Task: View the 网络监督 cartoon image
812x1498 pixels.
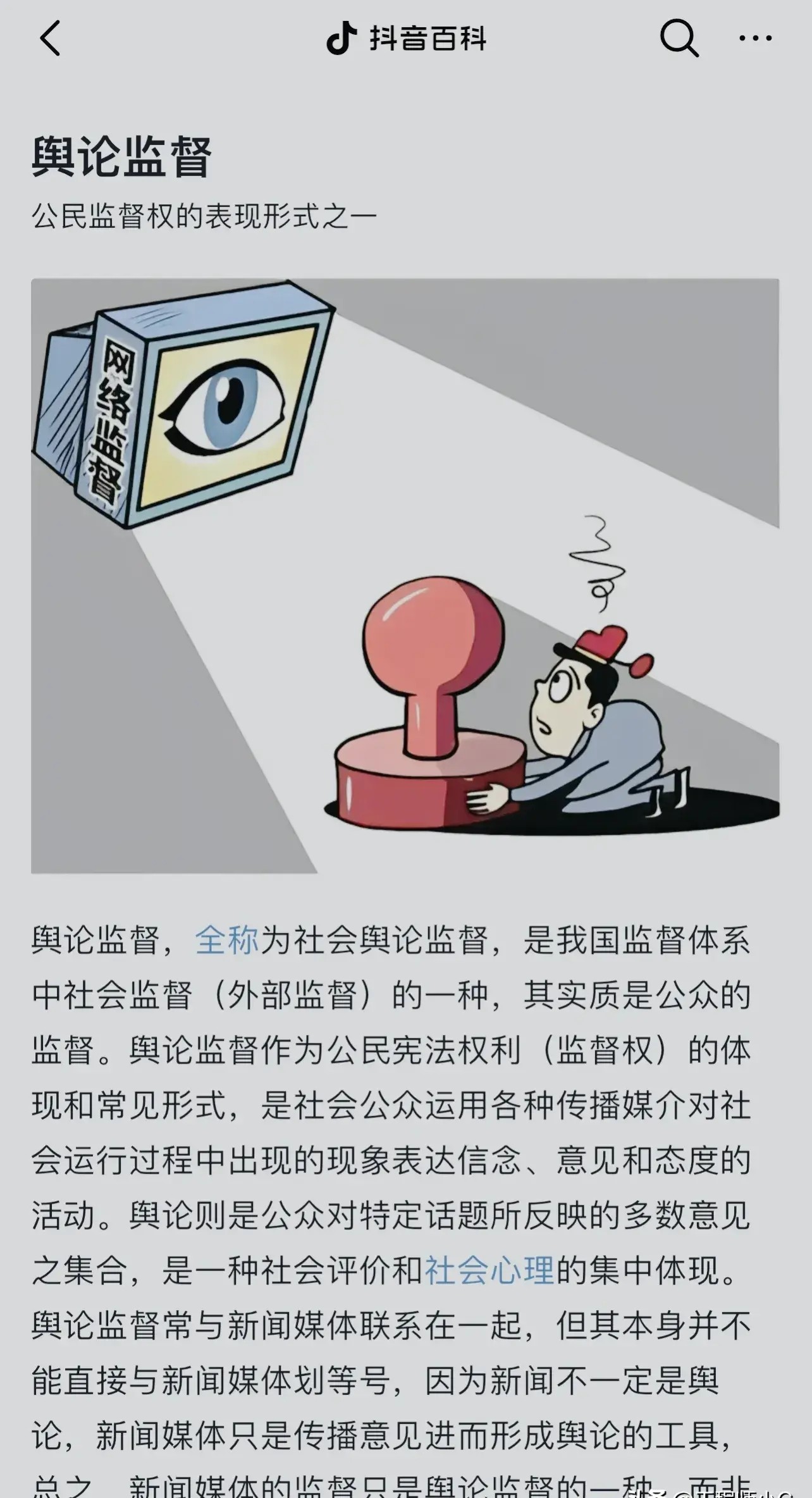Action: [405, 576]
